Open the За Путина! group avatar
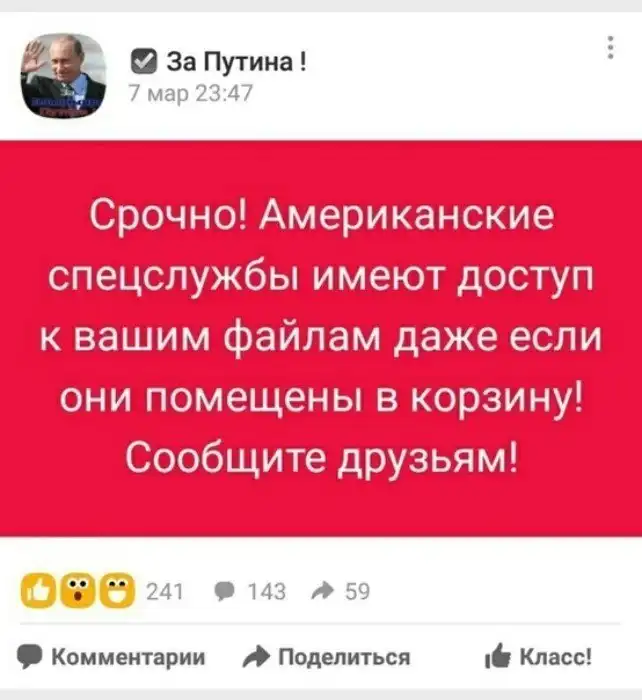 [x=63, y=76]
